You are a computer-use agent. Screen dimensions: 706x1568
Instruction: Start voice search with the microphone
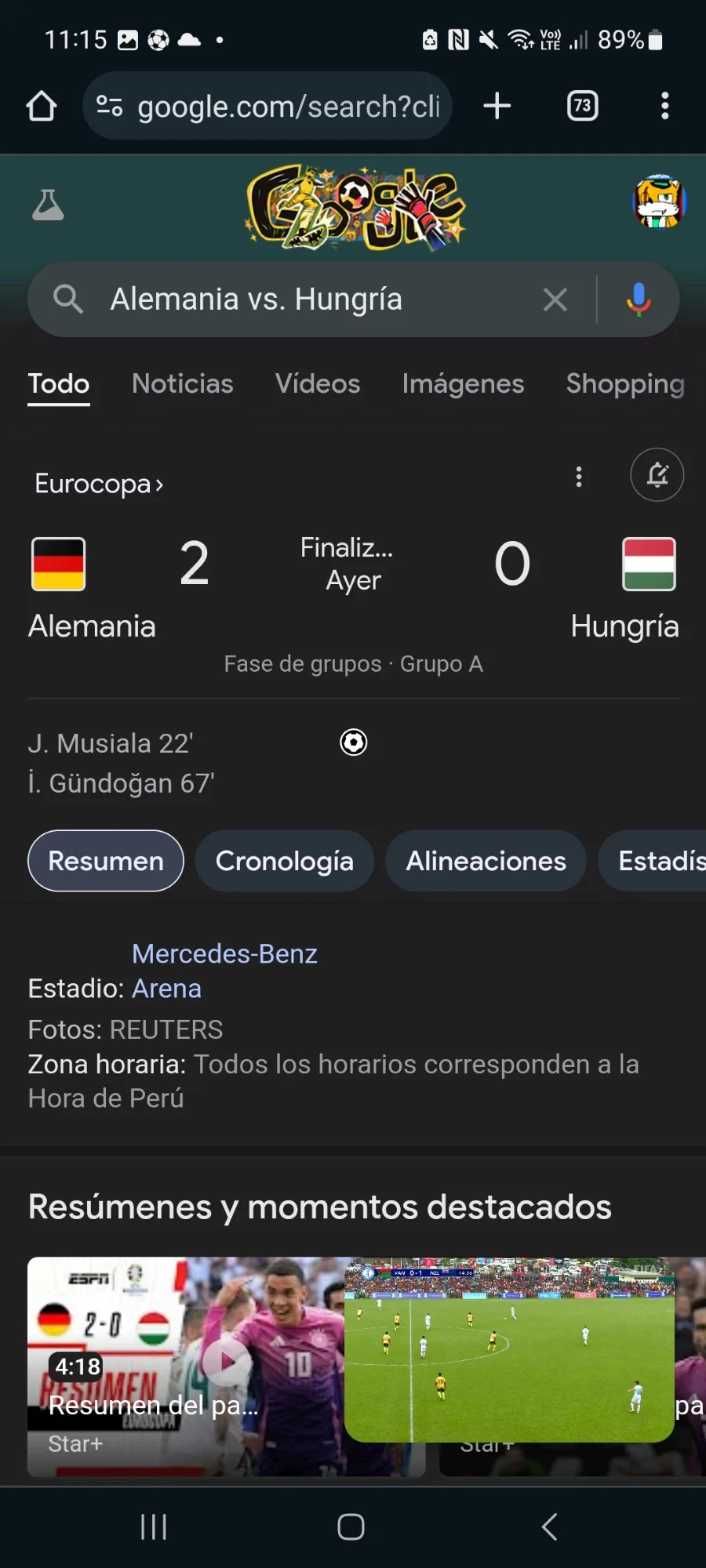[x=639, y=299]
